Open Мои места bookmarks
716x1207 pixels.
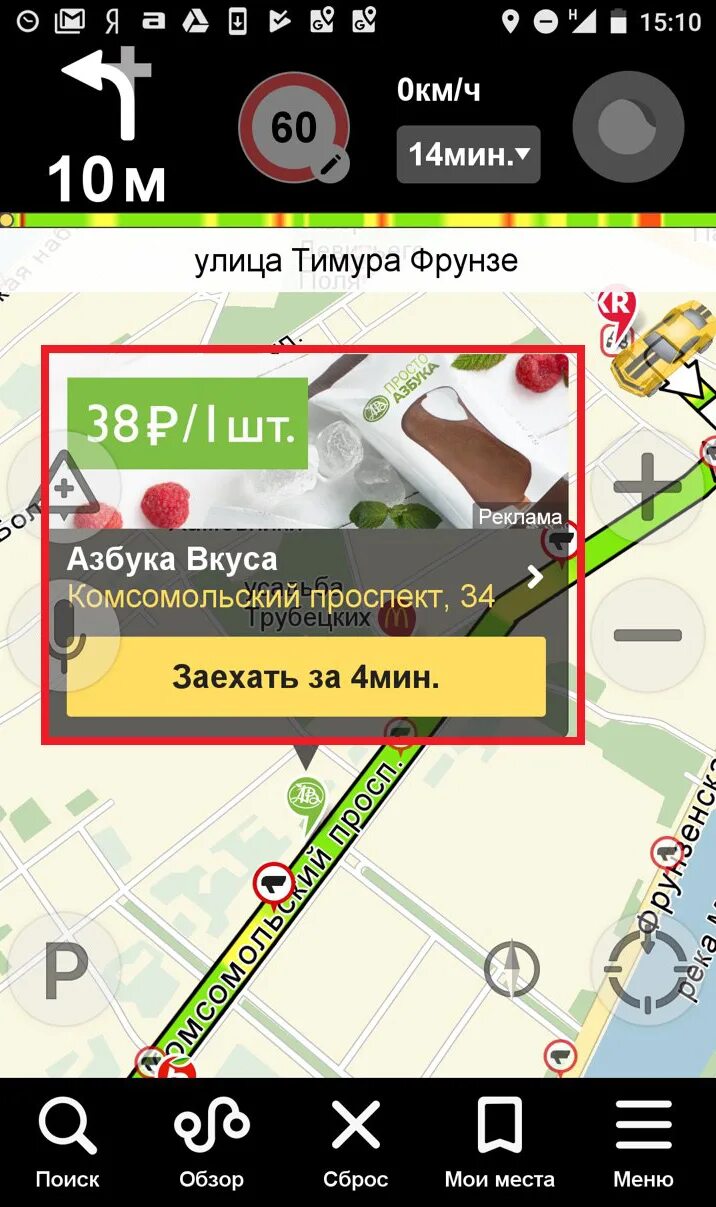click(x=500, y=1143)
